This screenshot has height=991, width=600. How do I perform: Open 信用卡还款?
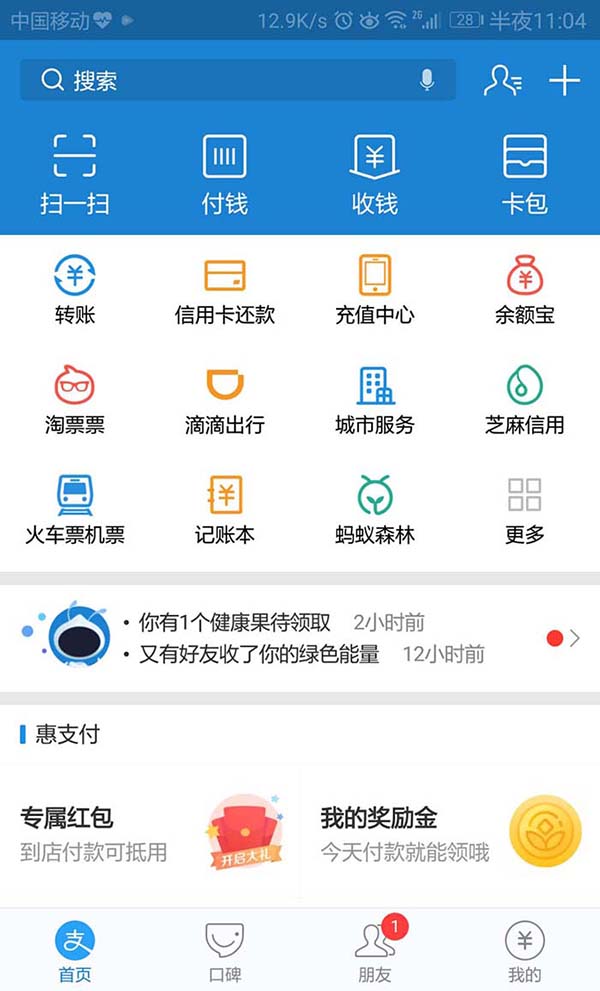click(x=225, y=290)
